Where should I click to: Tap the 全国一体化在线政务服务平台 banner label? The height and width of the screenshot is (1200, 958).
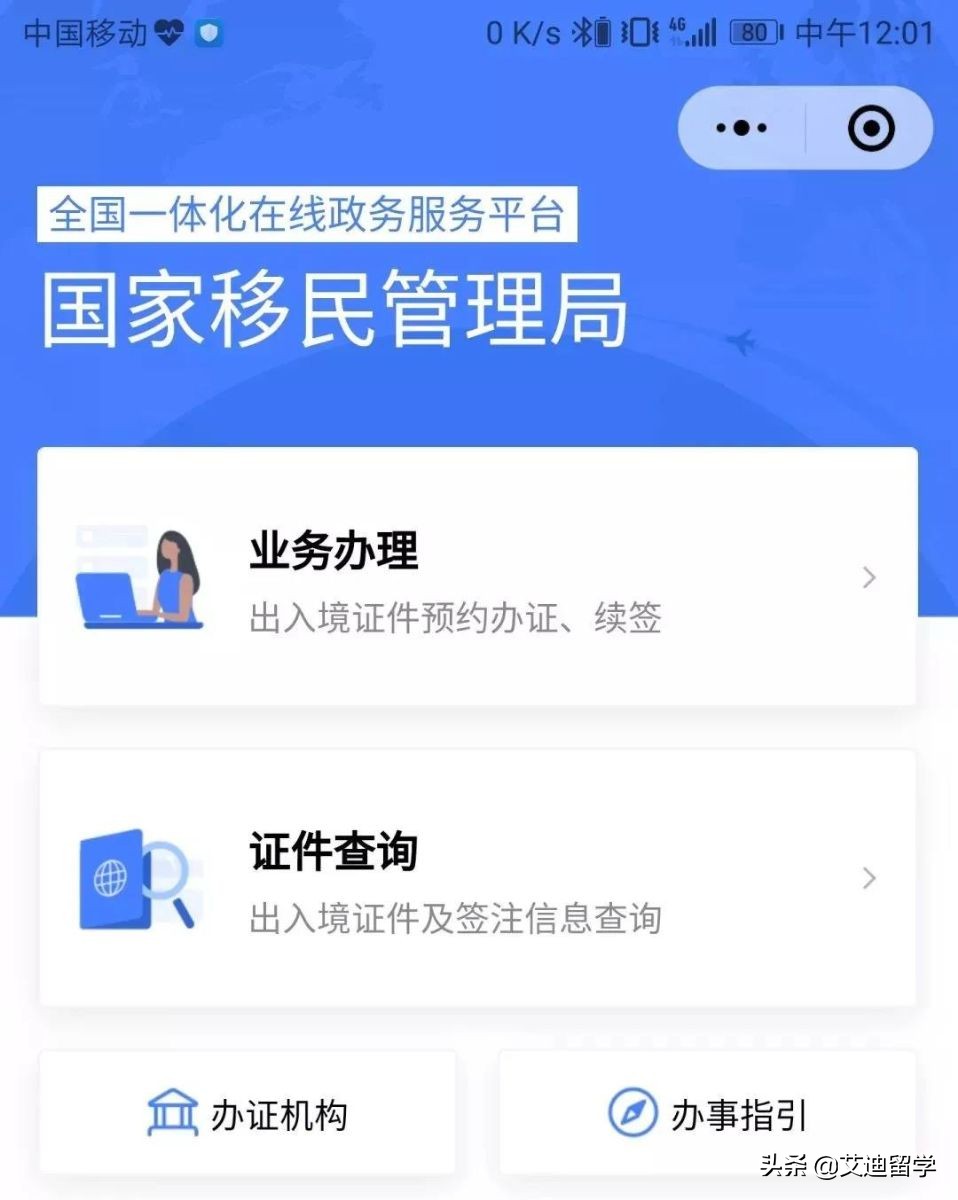pyautogui.click(x=305, y=213)
